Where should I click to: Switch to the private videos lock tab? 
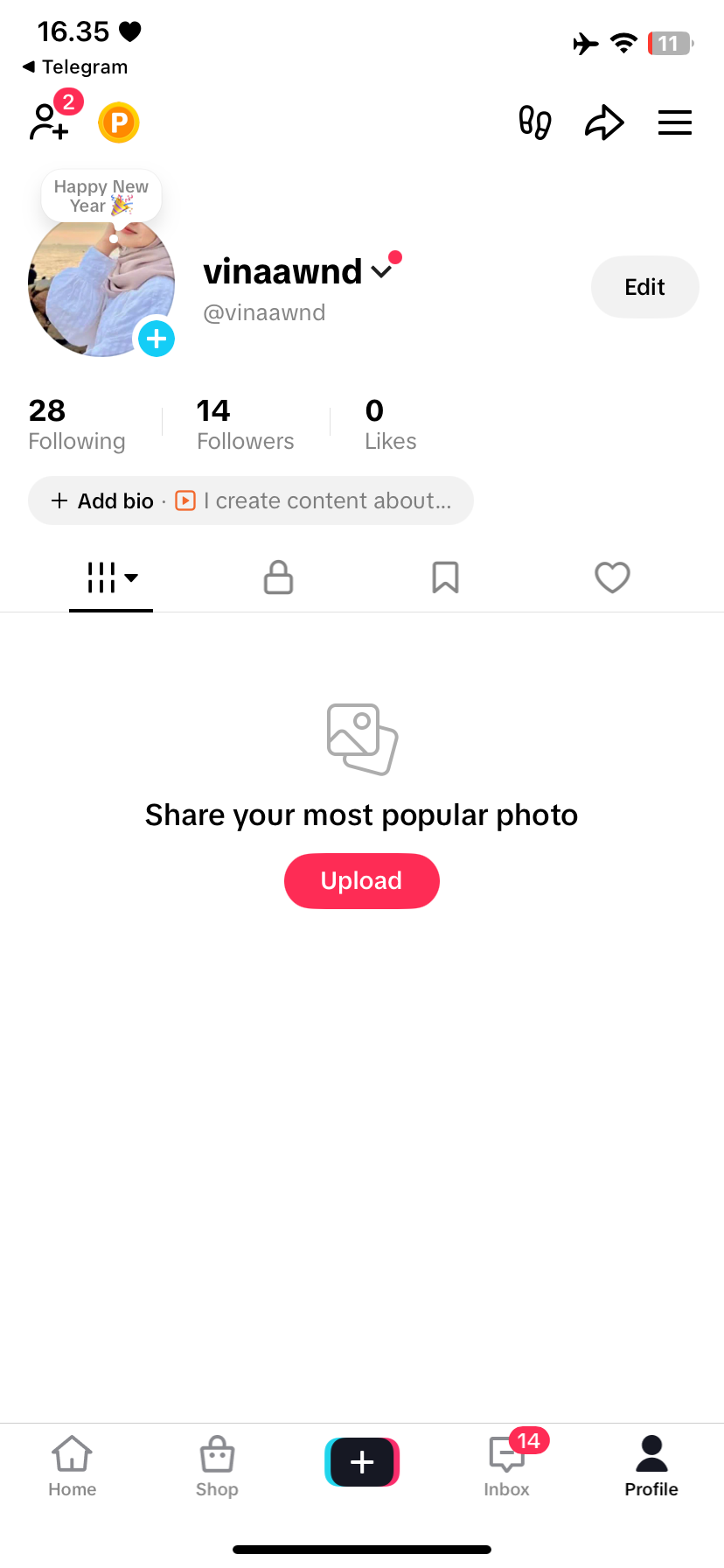pos(278,577)
